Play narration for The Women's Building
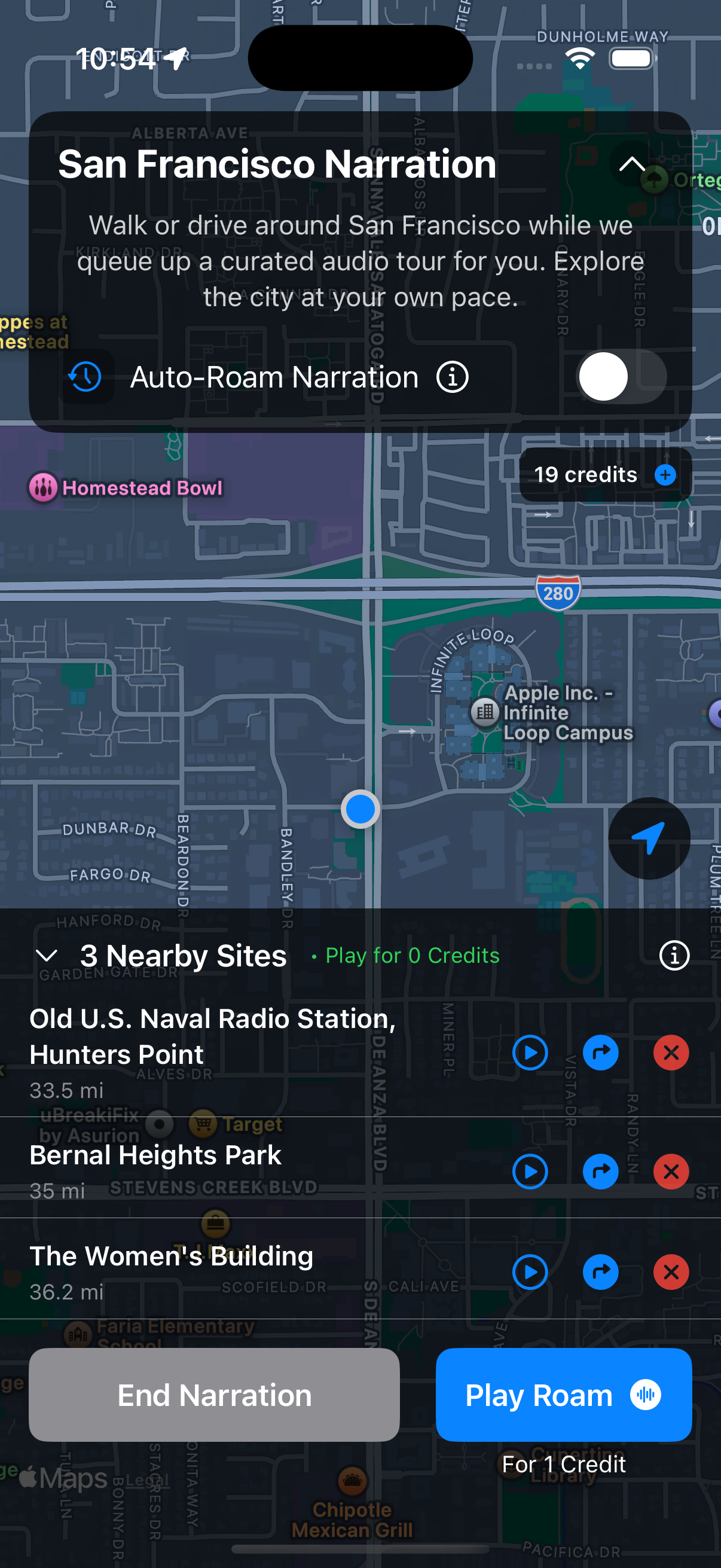721x1568 pixels. tap(530, 1271)
